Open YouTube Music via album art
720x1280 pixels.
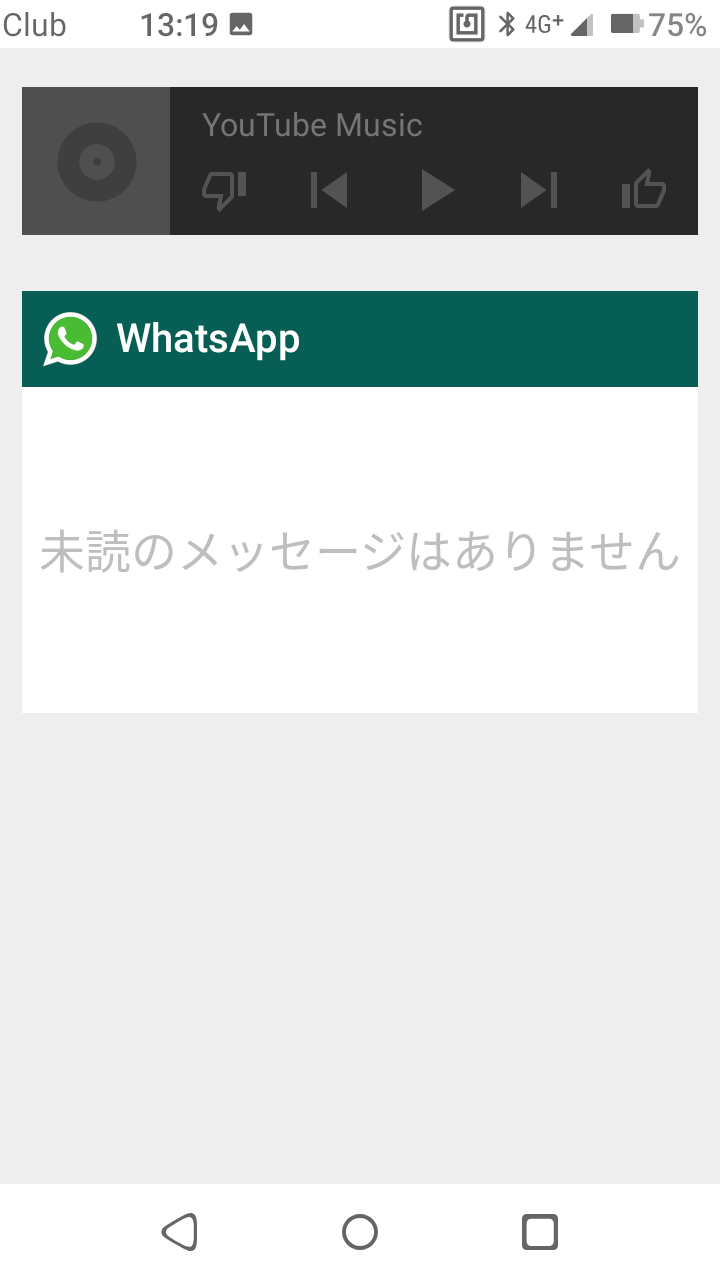click(x=96, y=161)
